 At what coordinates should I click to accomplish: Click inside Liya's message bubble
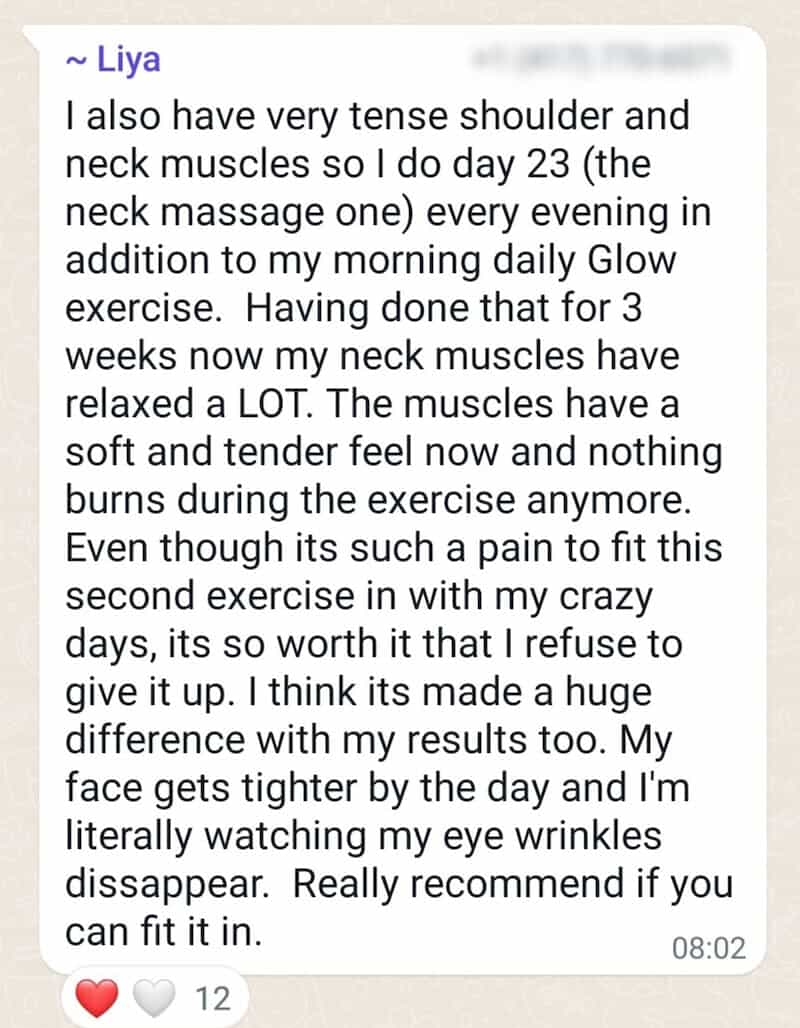coord(400,500)
